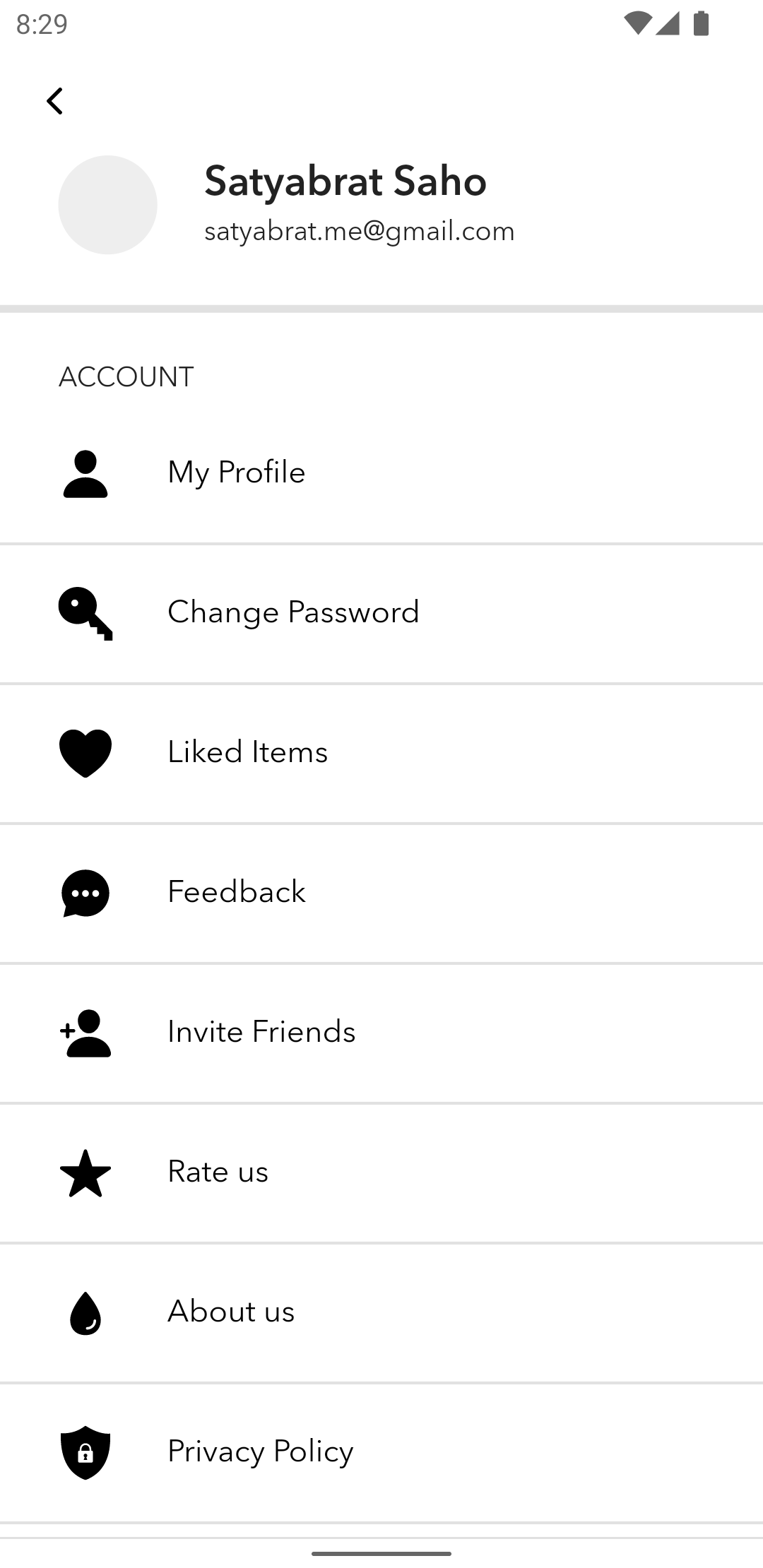Open the About us page

point(231,1312)
